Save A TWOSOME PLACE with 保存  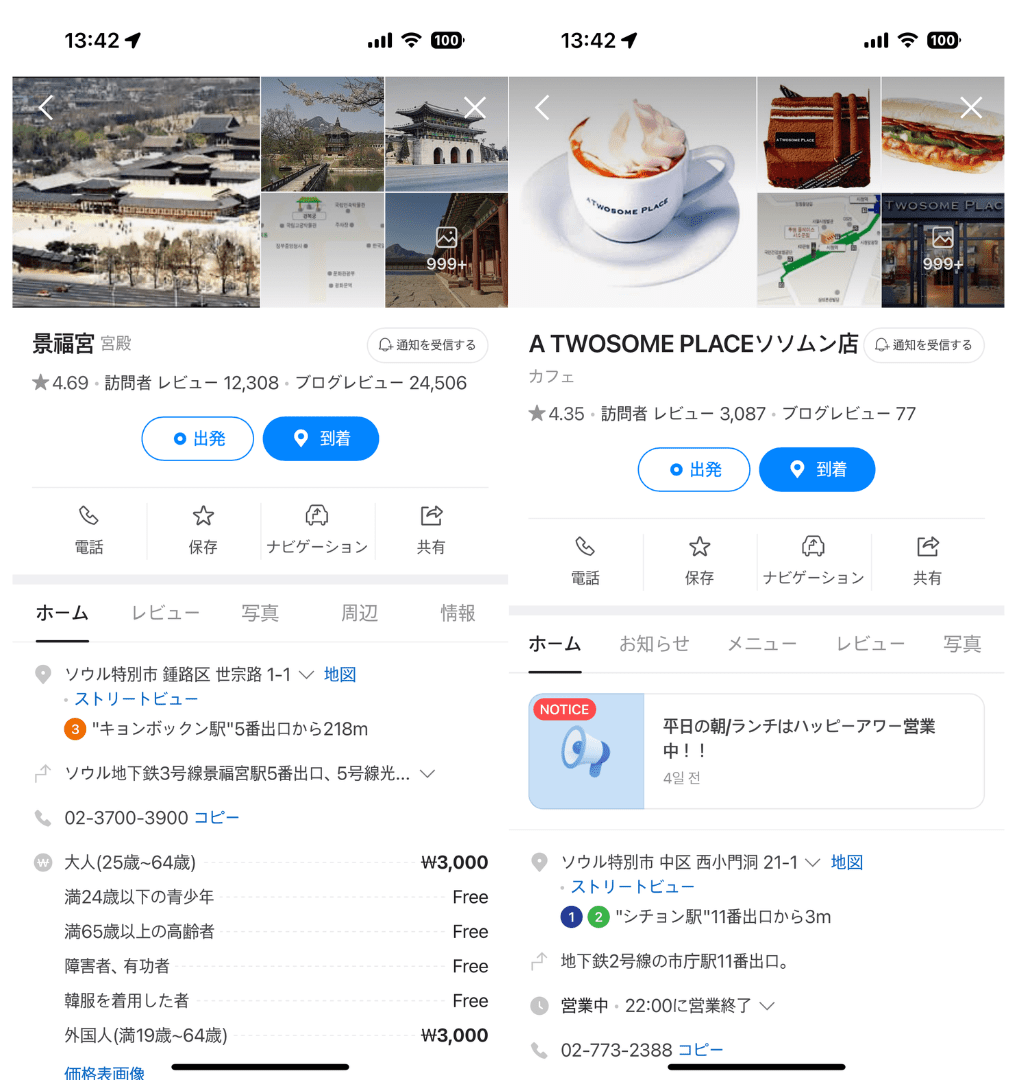click(x=700, y=560)
